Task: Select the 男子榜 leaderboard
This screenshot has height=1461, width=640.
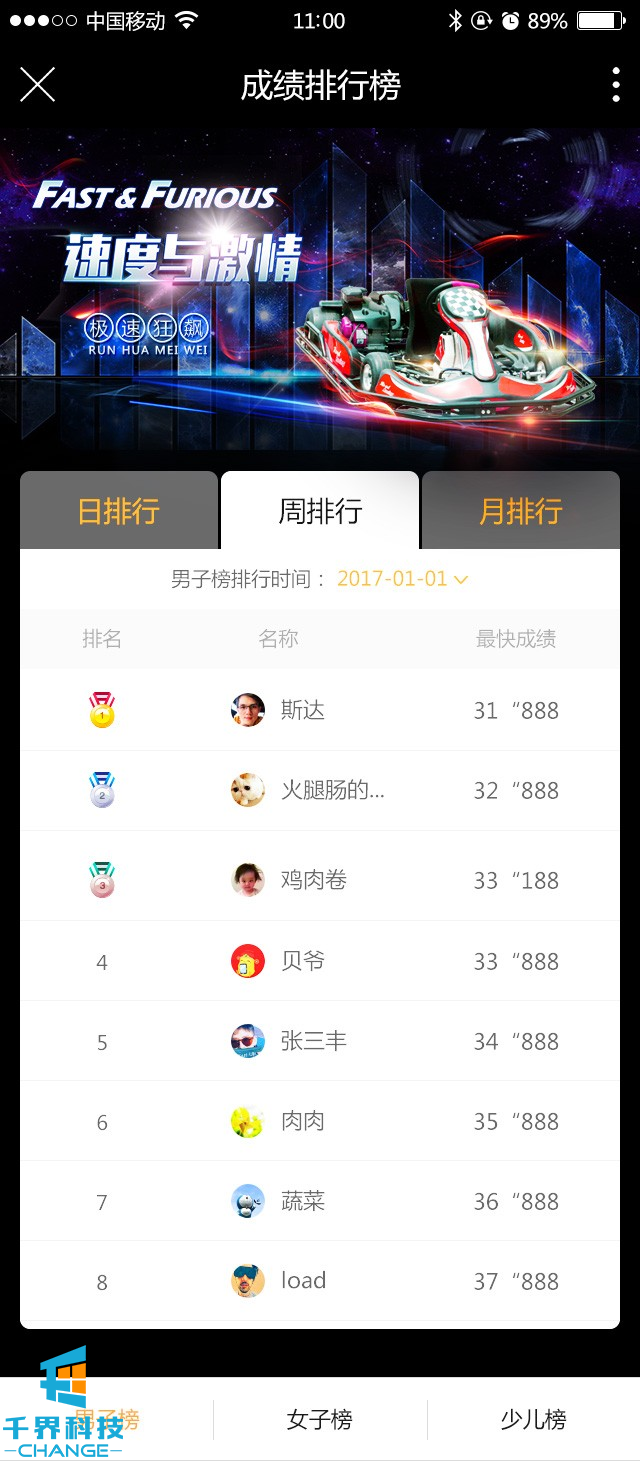Action: [x=107, y=1419]
